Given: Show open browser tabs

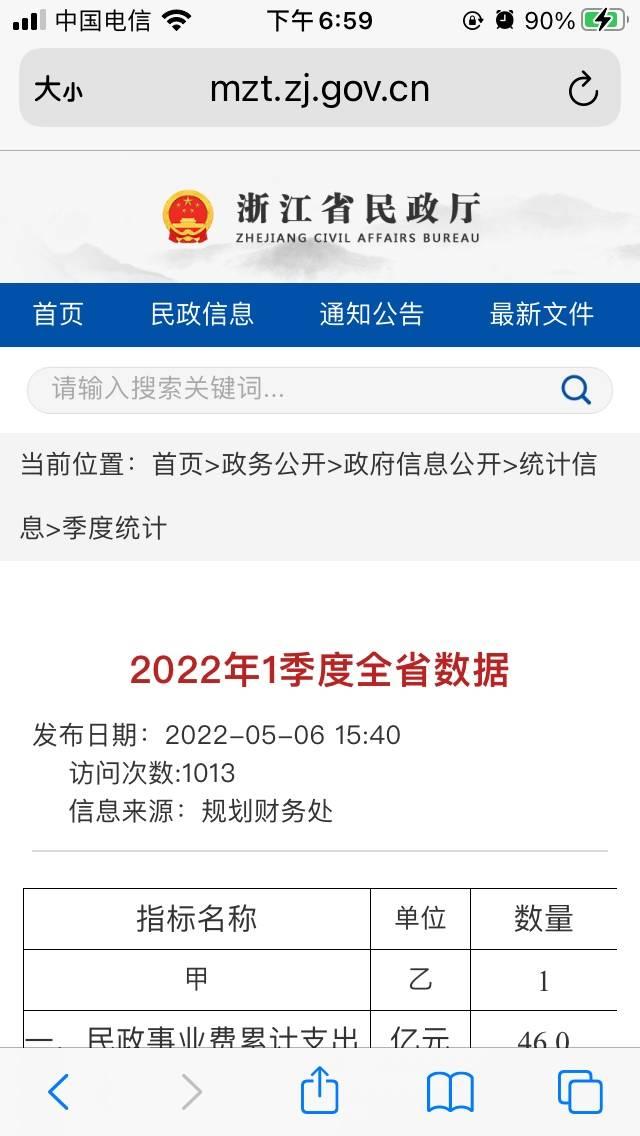Looking at the screenshot, I should point(580,1092).
